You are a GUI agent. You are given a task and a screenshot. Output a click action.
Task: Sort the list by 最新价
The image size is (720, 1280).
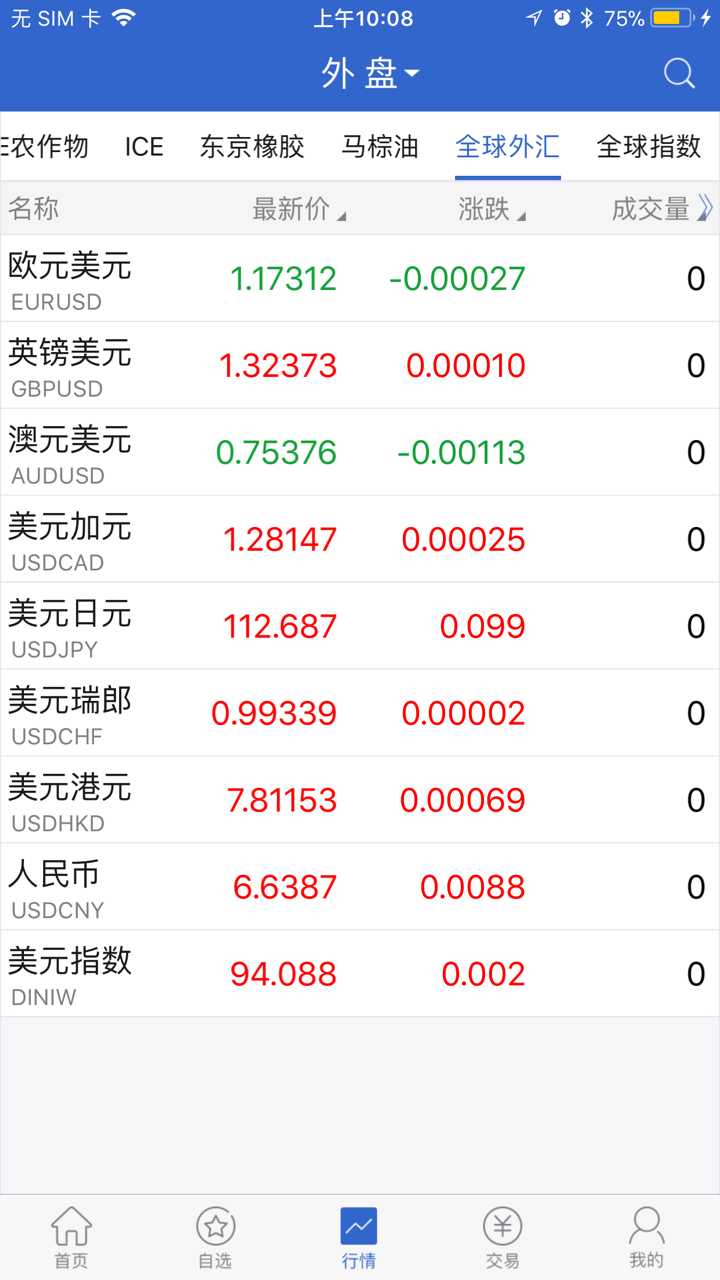[x=298, y=209]
